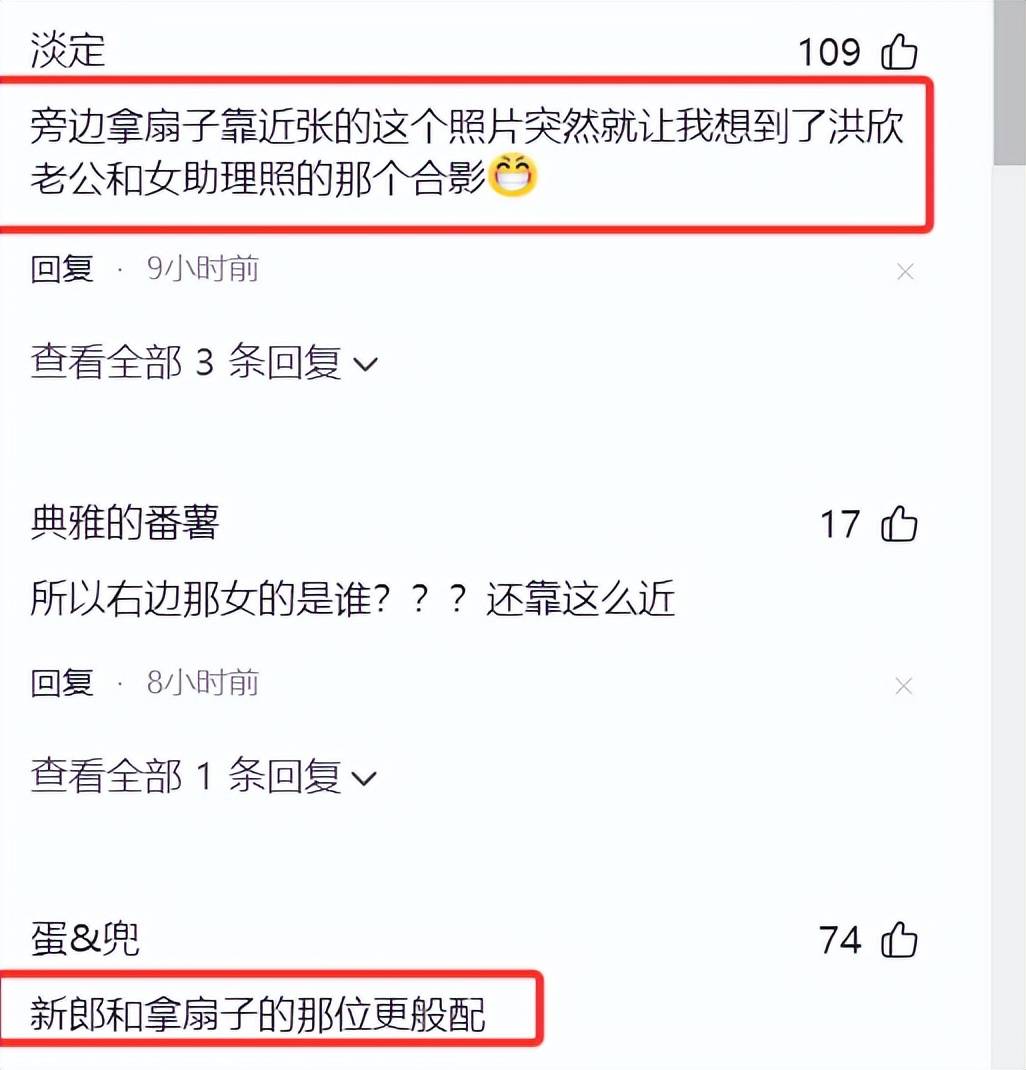Open 淡定's user profile
Viewport: 1026px width, 1070px height.
coord(68,50)
